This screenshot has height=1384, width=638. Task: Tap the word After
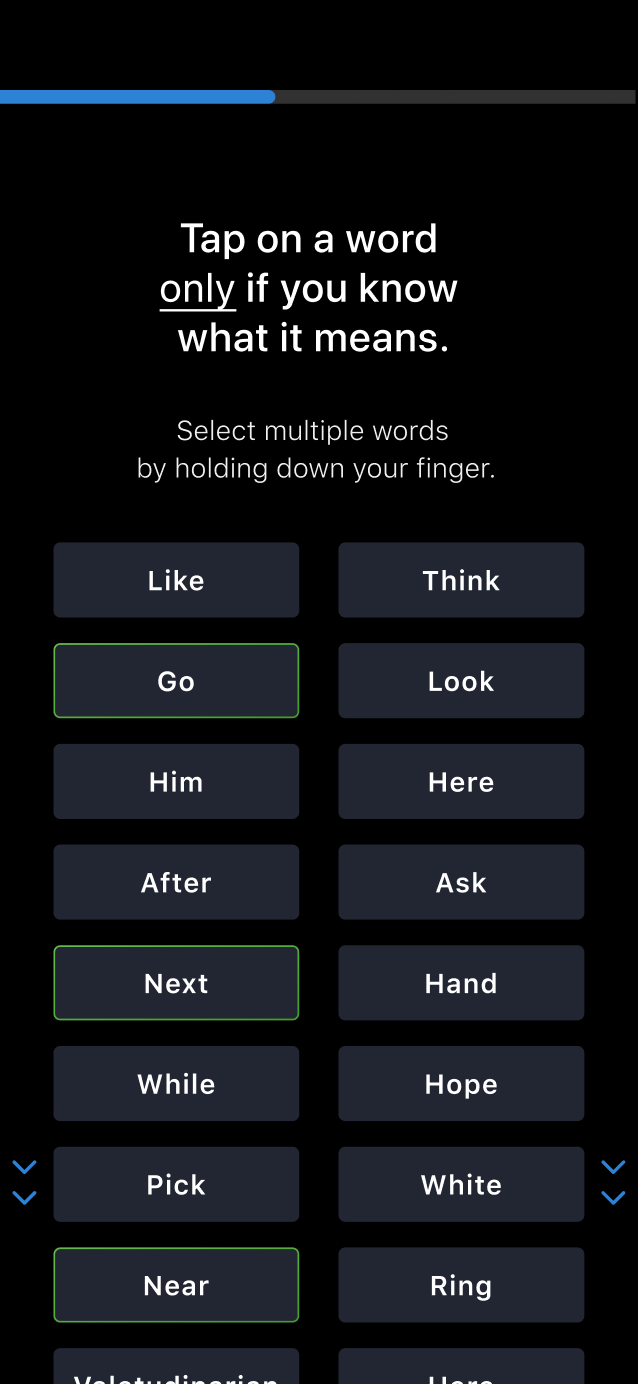point(176,882)
